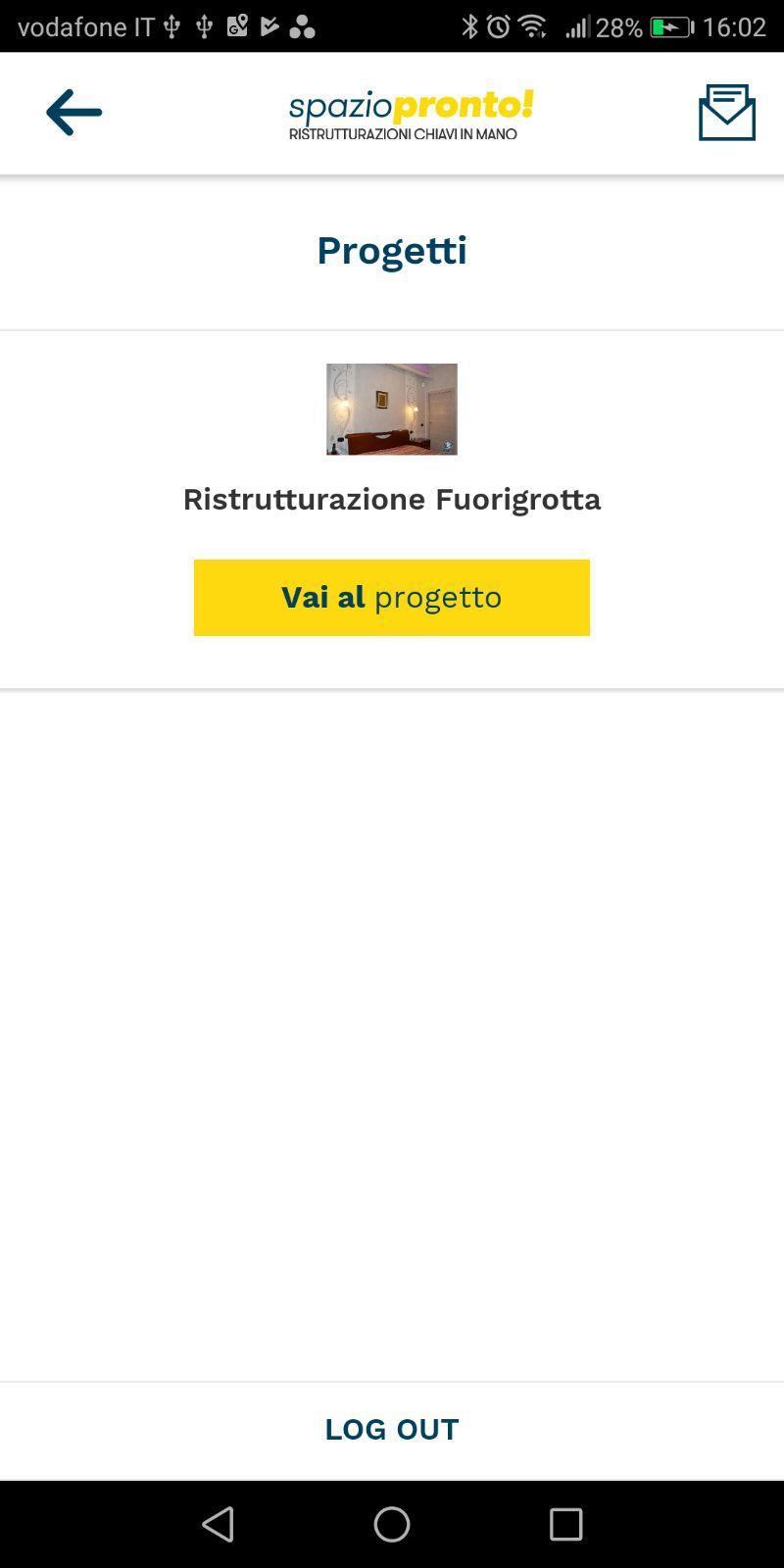Viewport: 784px width, 1568px height.
Task: Tap a USB connection icon in status bar
Action: (172, 26)
